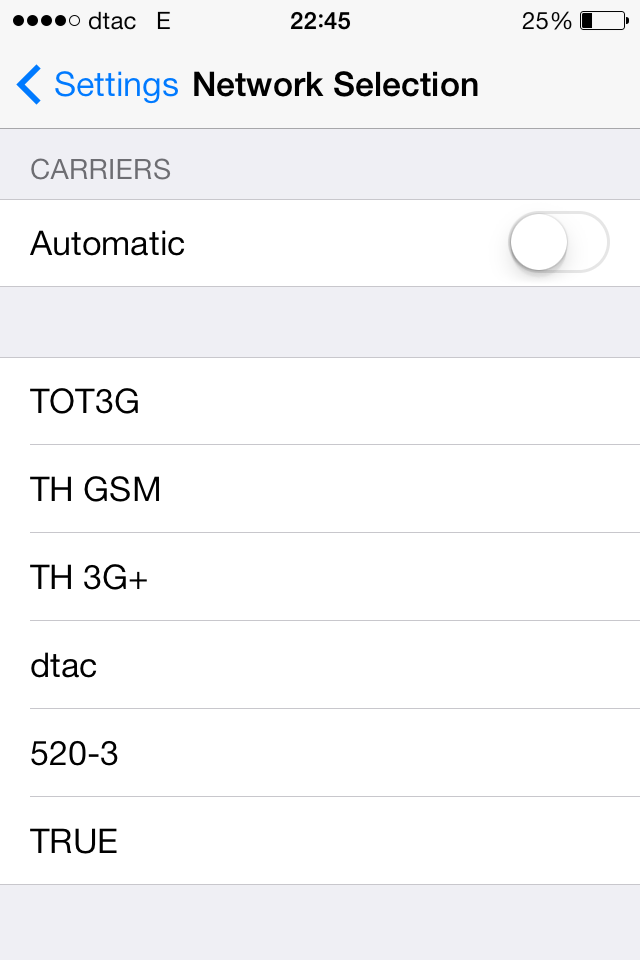Pick the TH 3G+ network

point(320,577)
